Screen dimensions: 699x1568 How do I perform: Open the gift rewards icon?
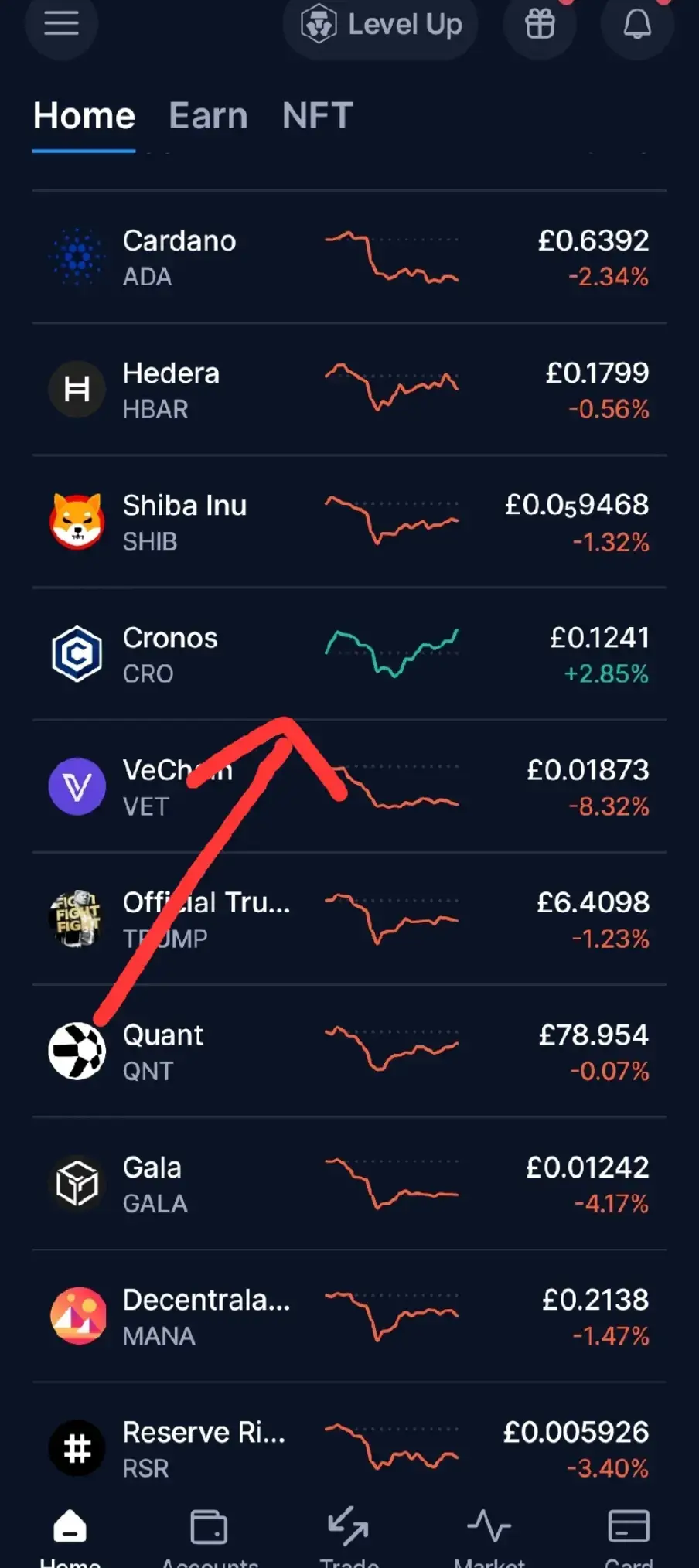coord(539,24)
